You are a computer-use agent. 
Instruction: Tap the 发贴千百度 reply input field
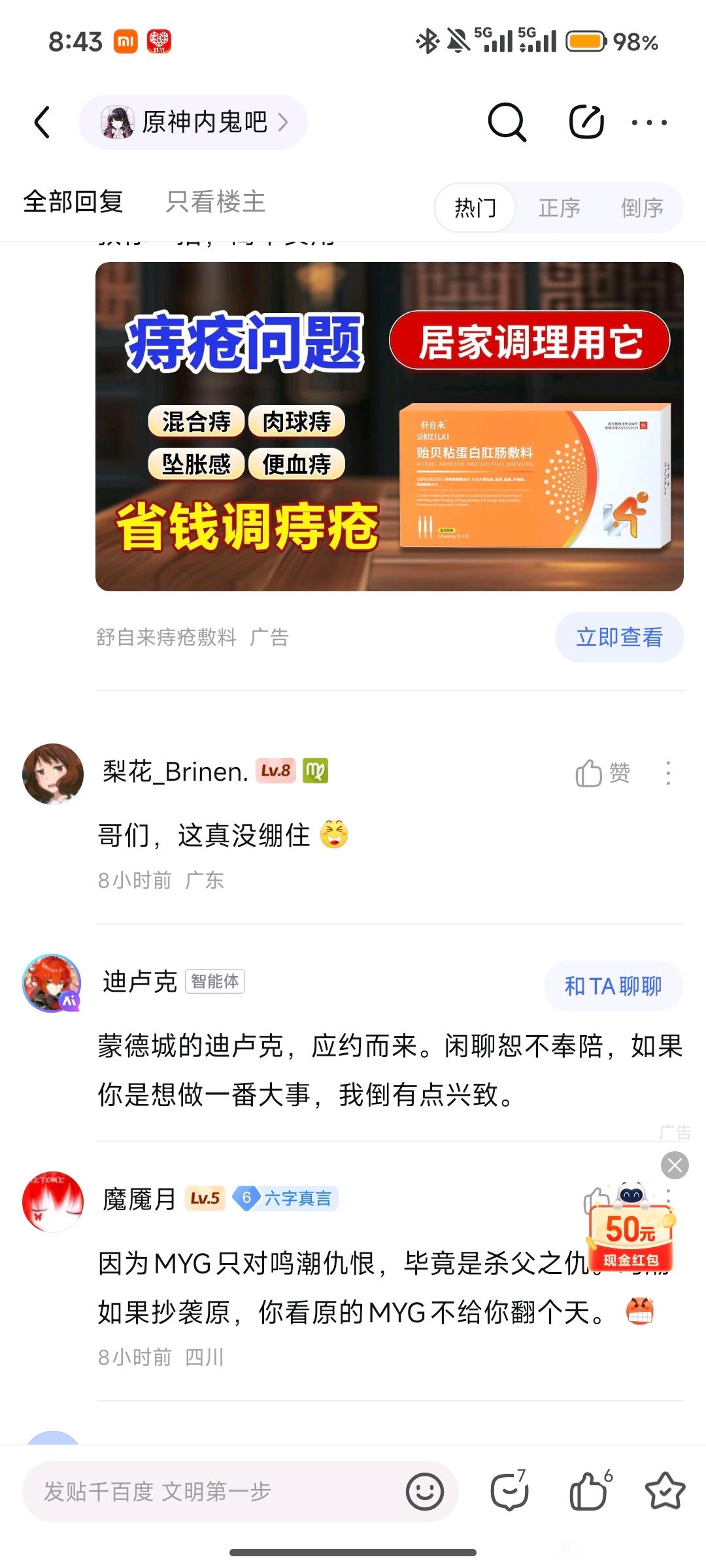tap(216, 1492)
